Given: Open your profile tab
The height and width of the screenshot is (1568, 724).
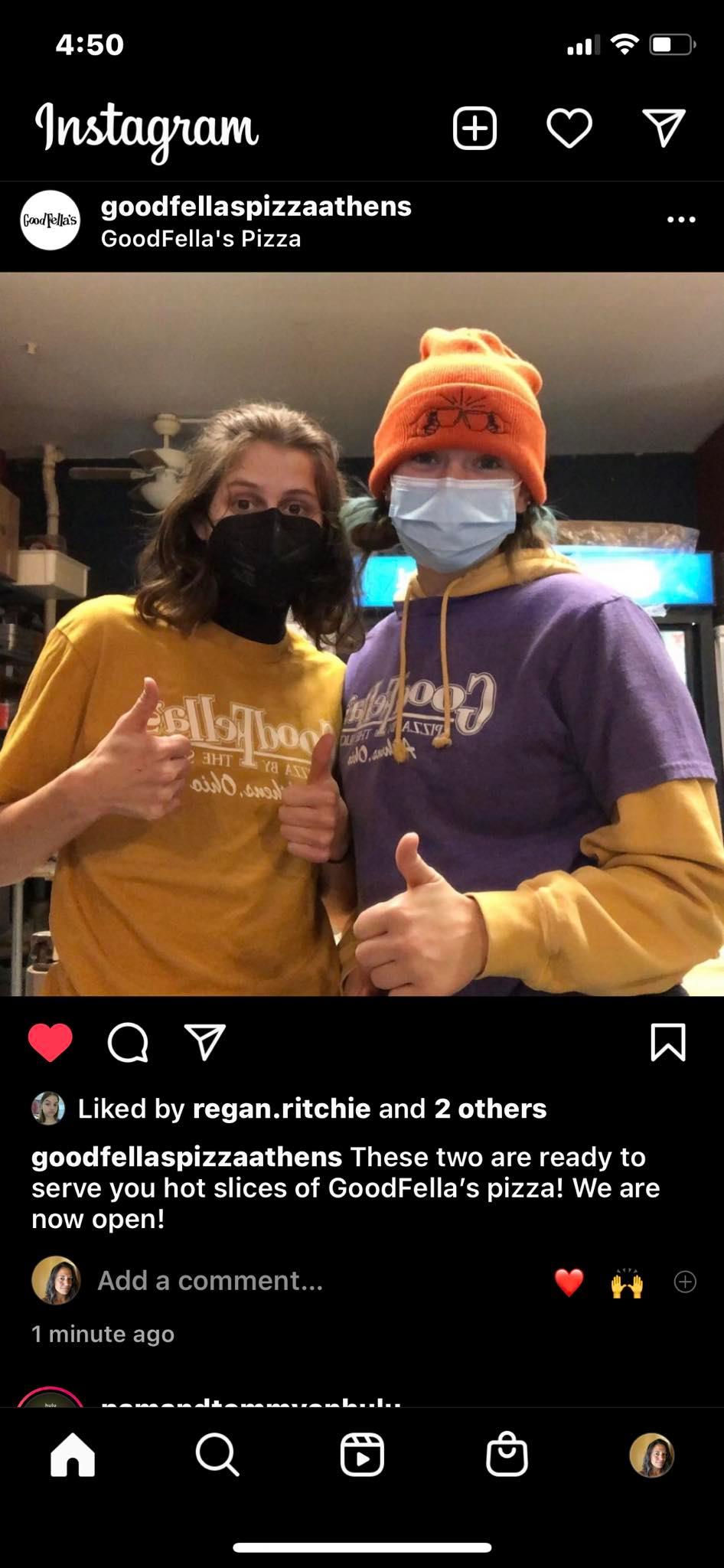Looking at the screenshot, I should (x=651, y=1455).
